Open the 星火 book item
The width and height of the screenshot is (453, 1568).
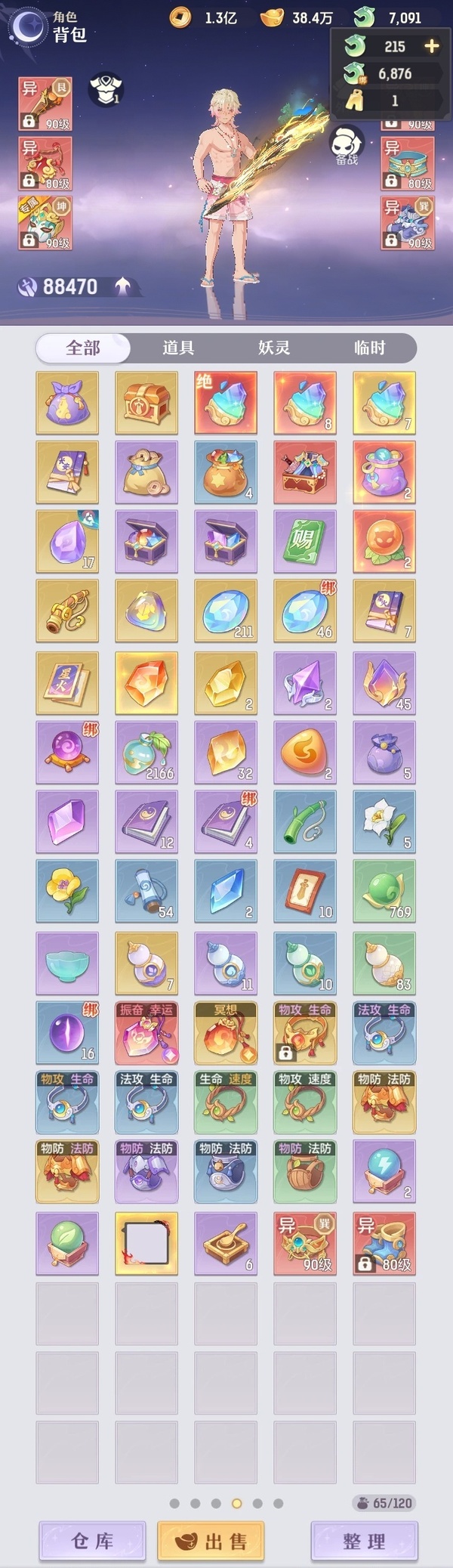pos(67,683)
